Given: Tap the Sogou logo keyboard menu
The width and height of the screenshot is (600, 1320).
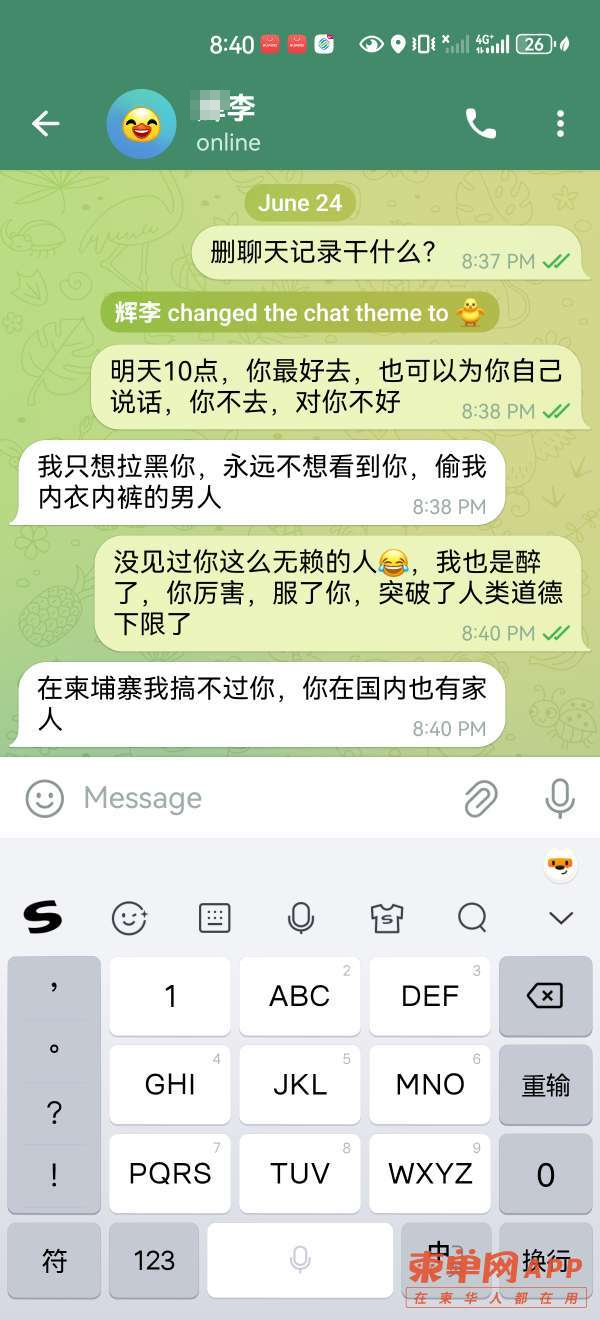Looking at the screenshot, I should 43,917.
